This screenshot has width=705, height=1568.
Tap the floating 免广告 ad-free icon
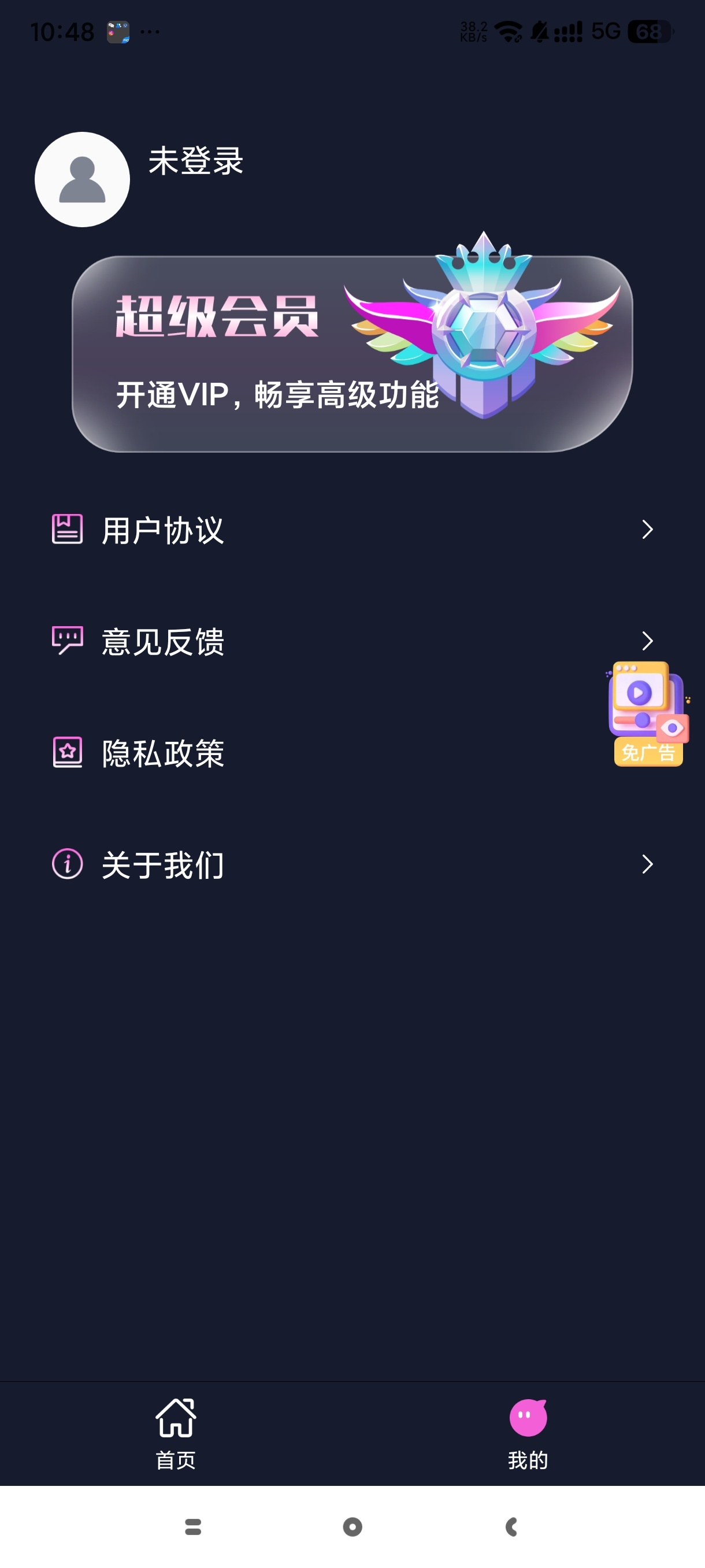point(647,714)
